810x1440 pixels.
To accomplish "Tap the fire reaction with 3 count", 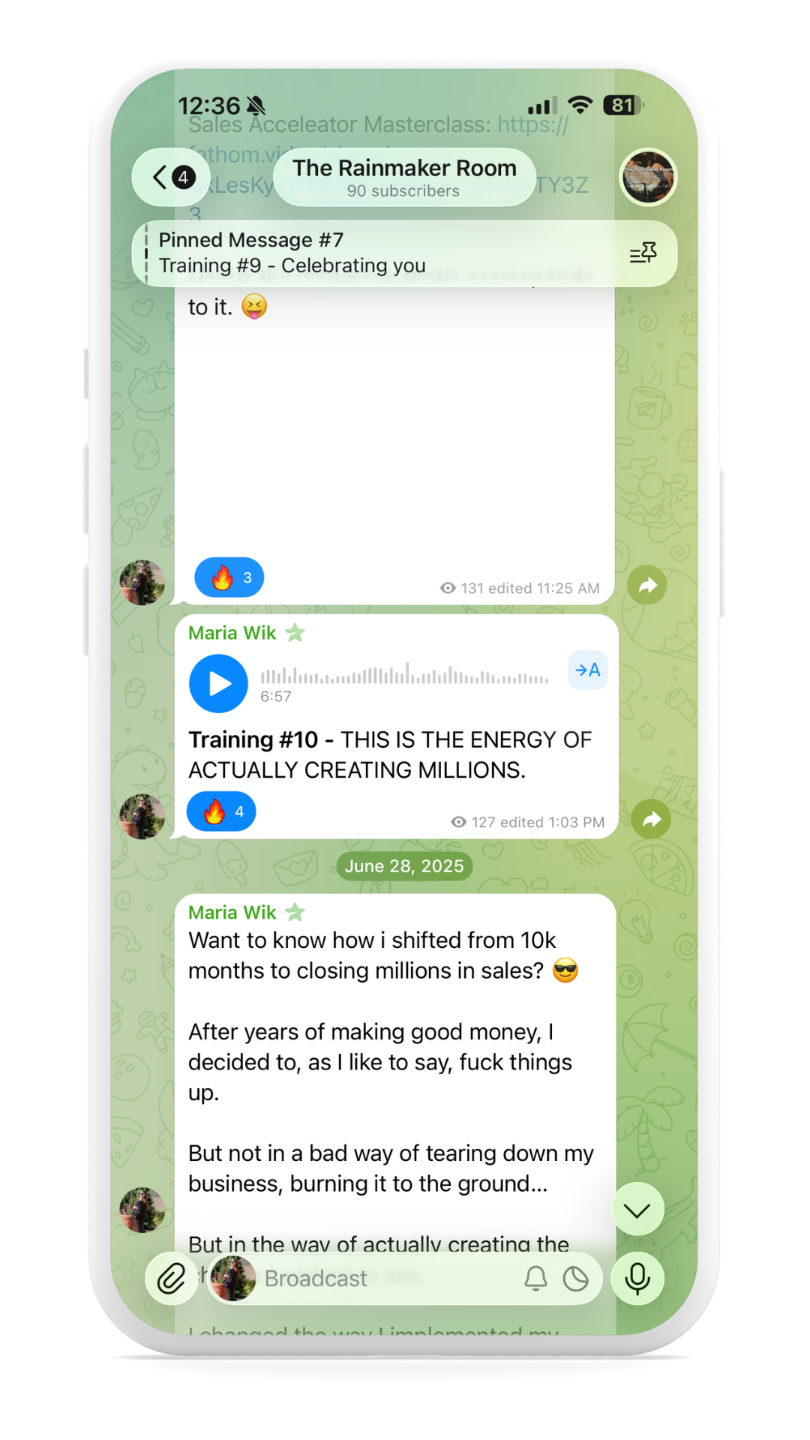I will tap(229, 577).
